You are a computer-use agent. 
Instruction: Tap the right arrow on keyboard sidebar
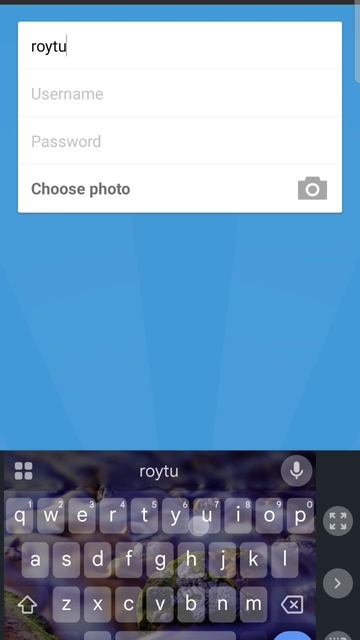pyautogui.click(x=338, y=583)
